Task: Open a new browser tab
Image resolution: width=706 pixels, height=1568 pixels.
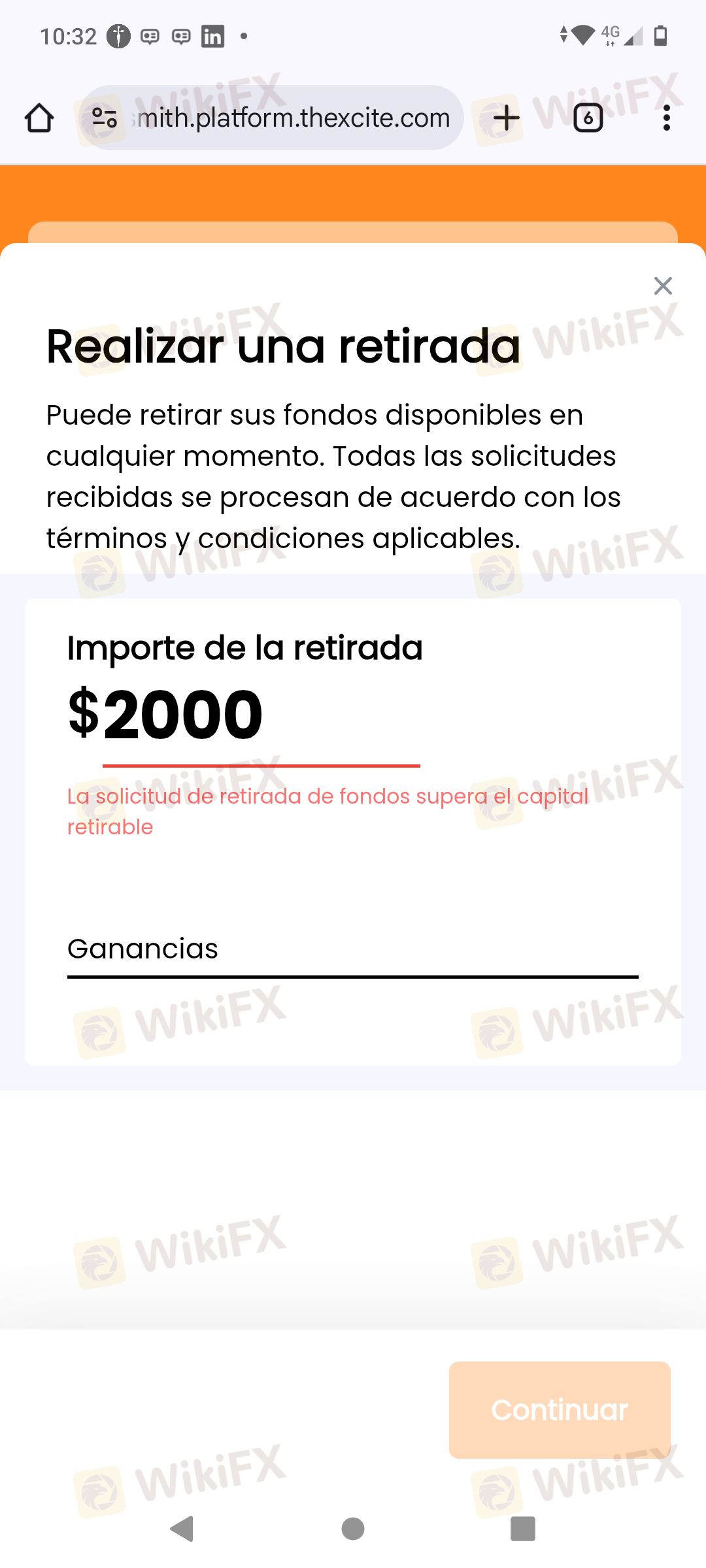Action: [506, 118]
